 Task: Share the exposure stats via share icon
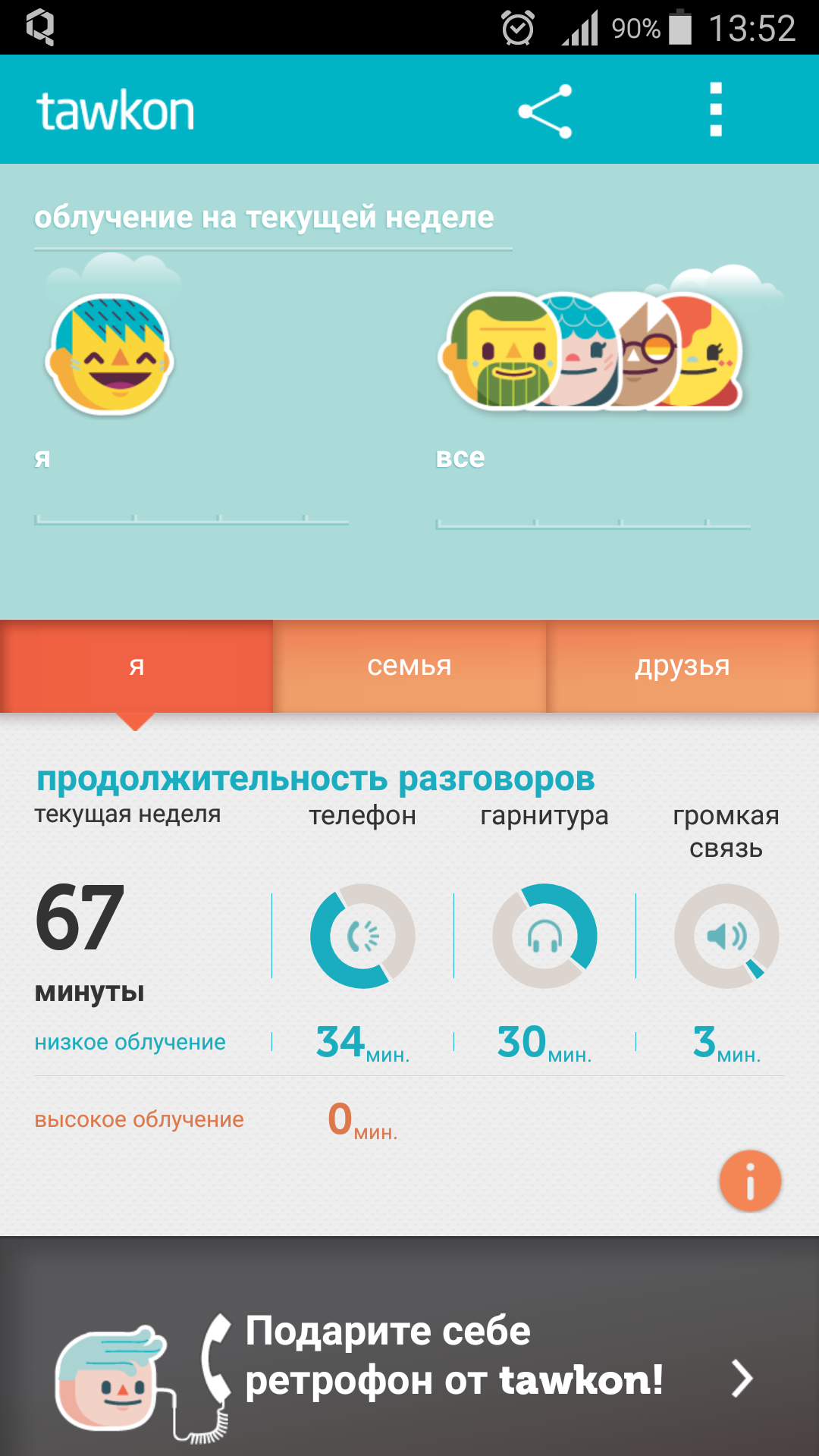tap(544, 111)
